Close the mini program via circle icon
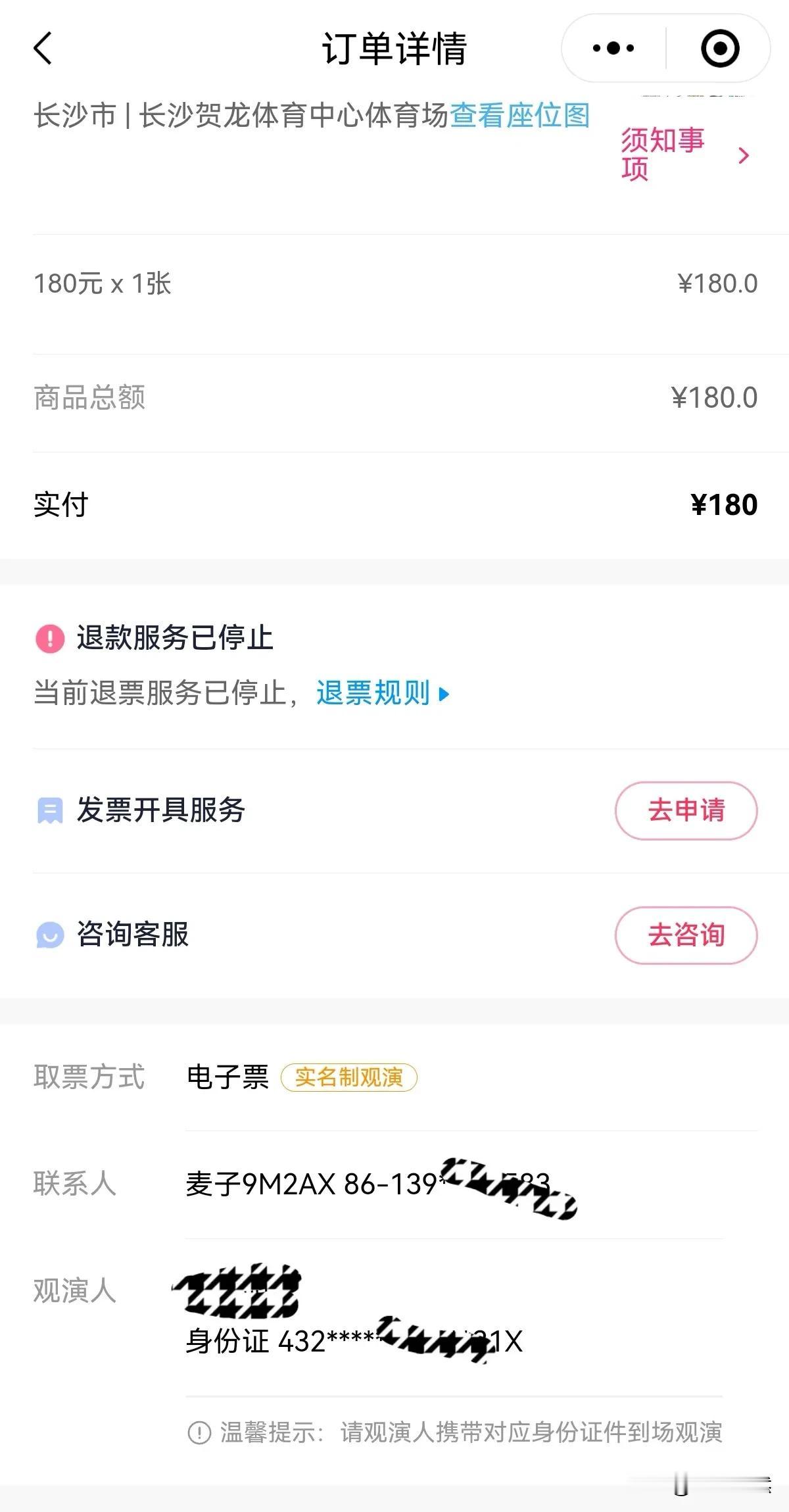The image size is (789, 1512). pos(720,49)
